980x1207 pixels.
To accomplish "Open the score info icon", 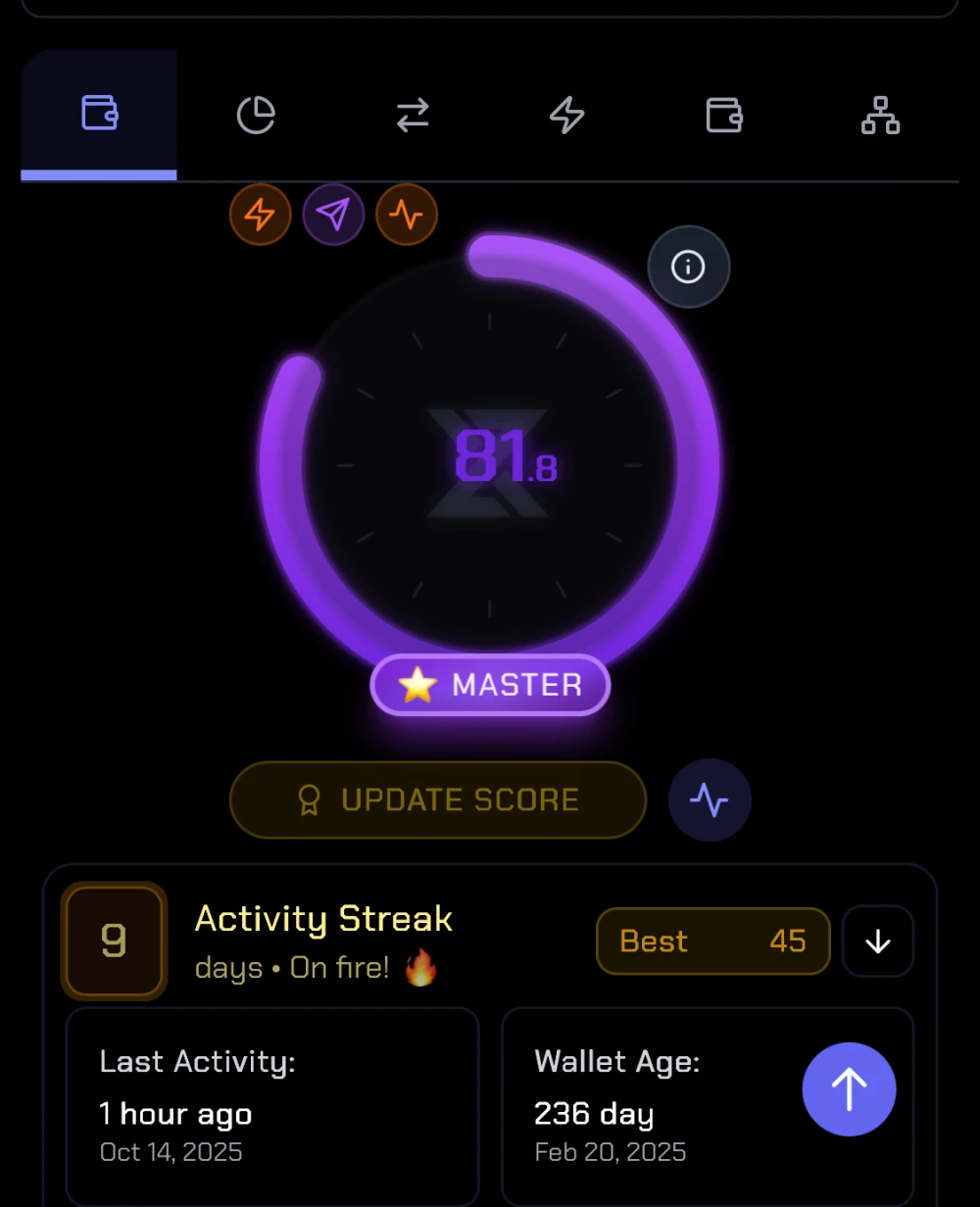I will pos(688,266).
